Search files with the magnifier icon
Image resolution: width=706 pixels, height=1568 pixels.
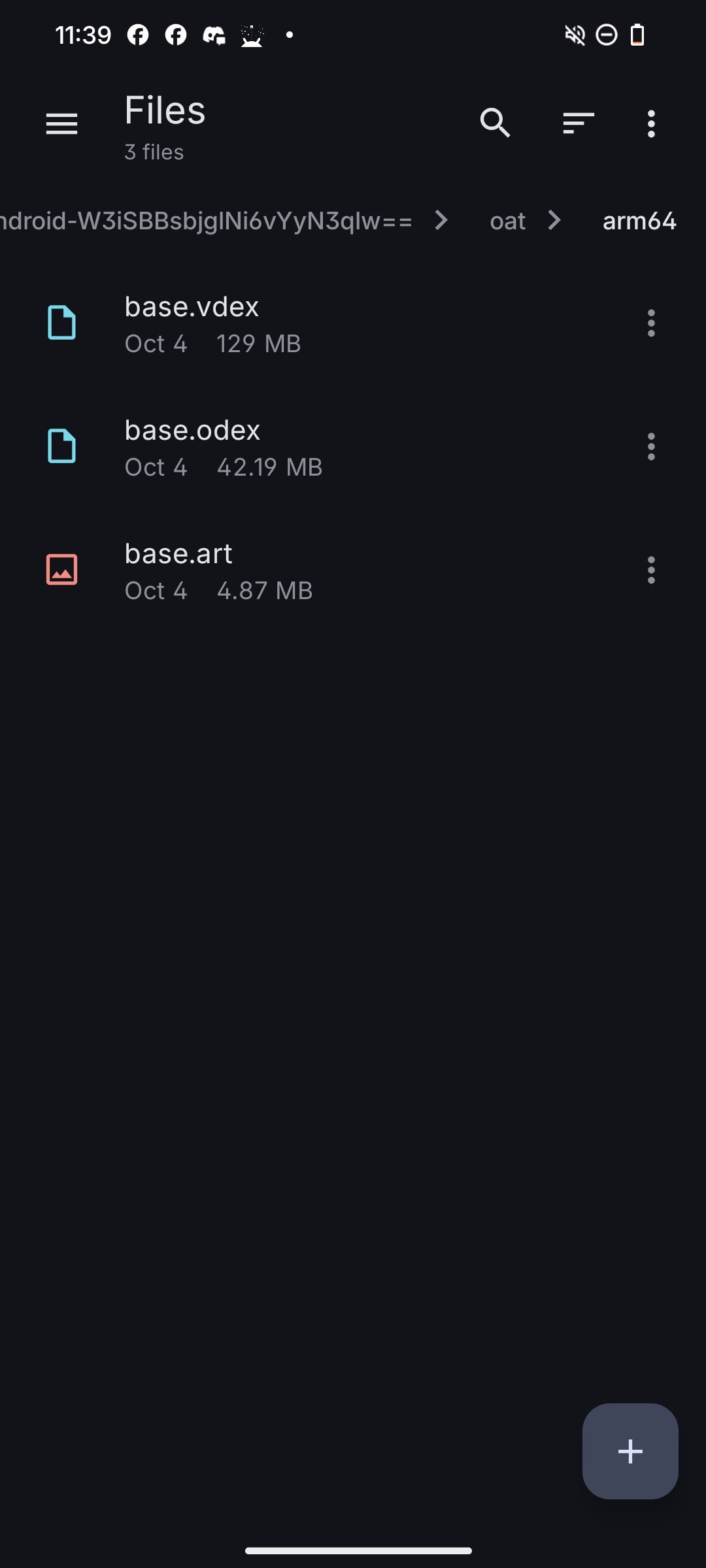click(495, 123)
